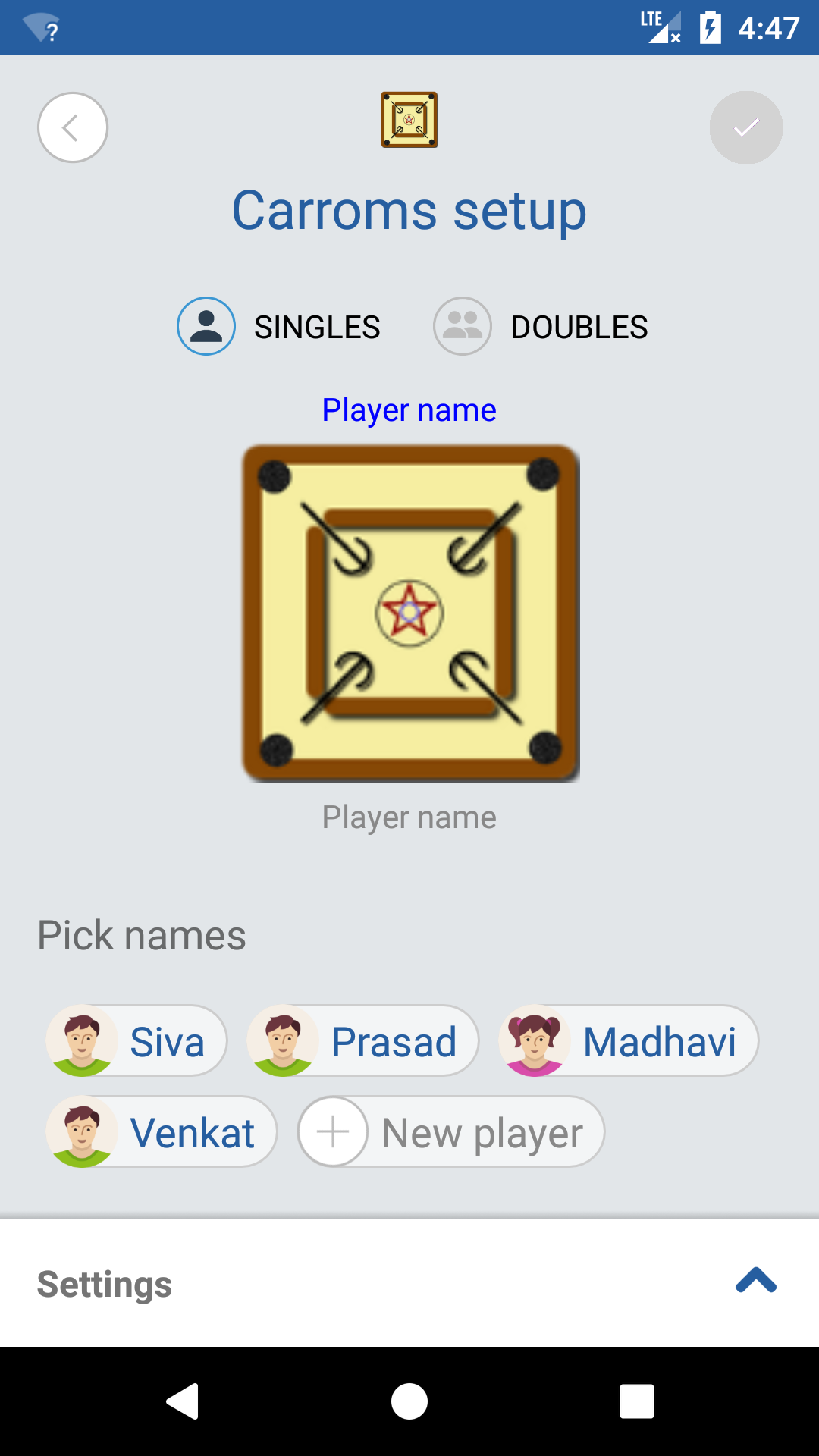
Task: Add a New player
Action: pos(451,1132)
